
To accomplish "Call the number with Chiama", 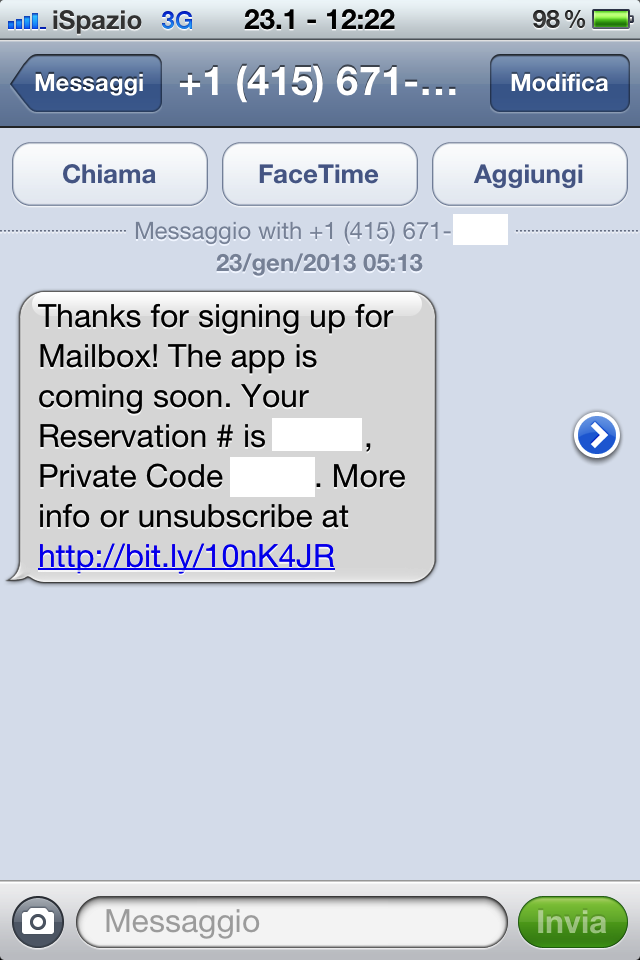I will point(109,174).
